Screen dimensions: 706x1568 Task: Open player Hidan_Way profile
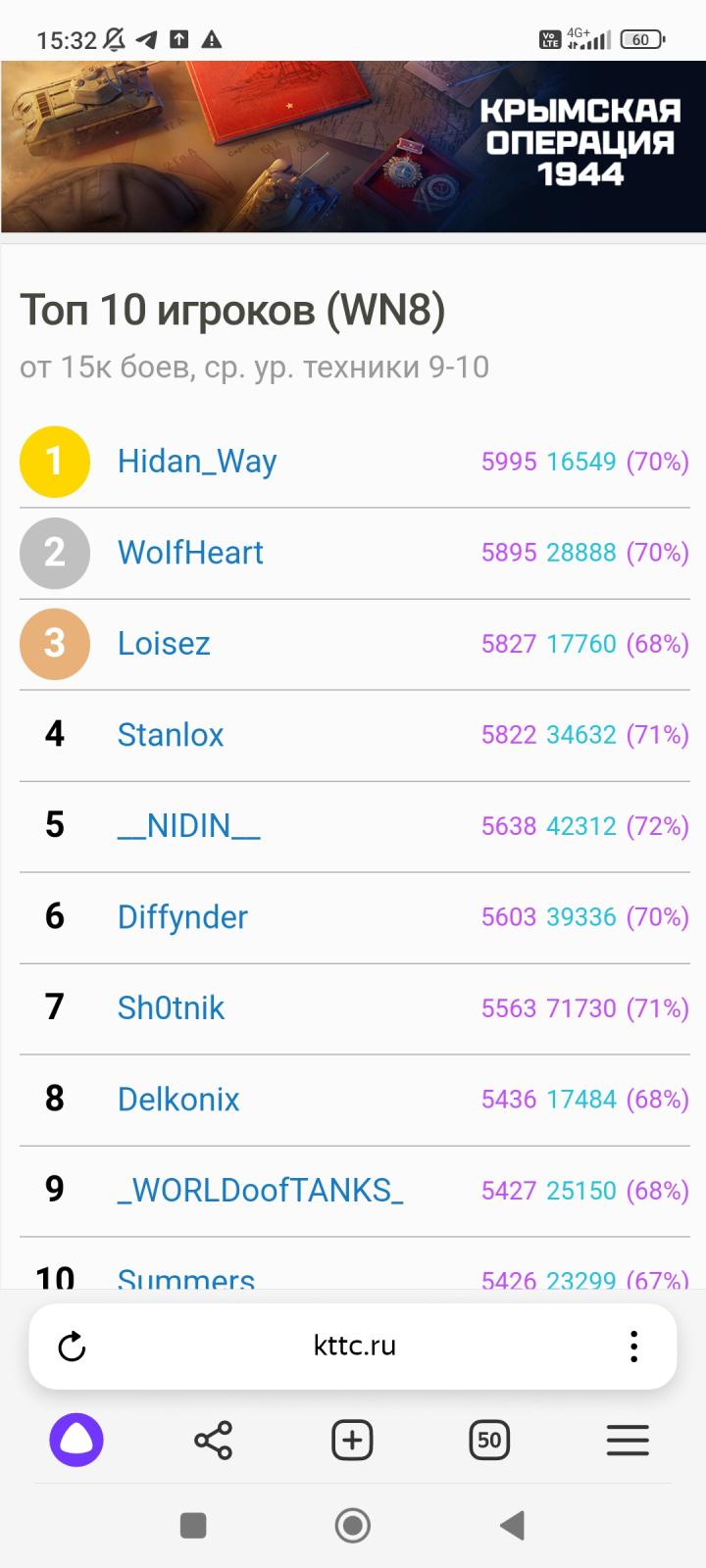(x=197, y=461)
